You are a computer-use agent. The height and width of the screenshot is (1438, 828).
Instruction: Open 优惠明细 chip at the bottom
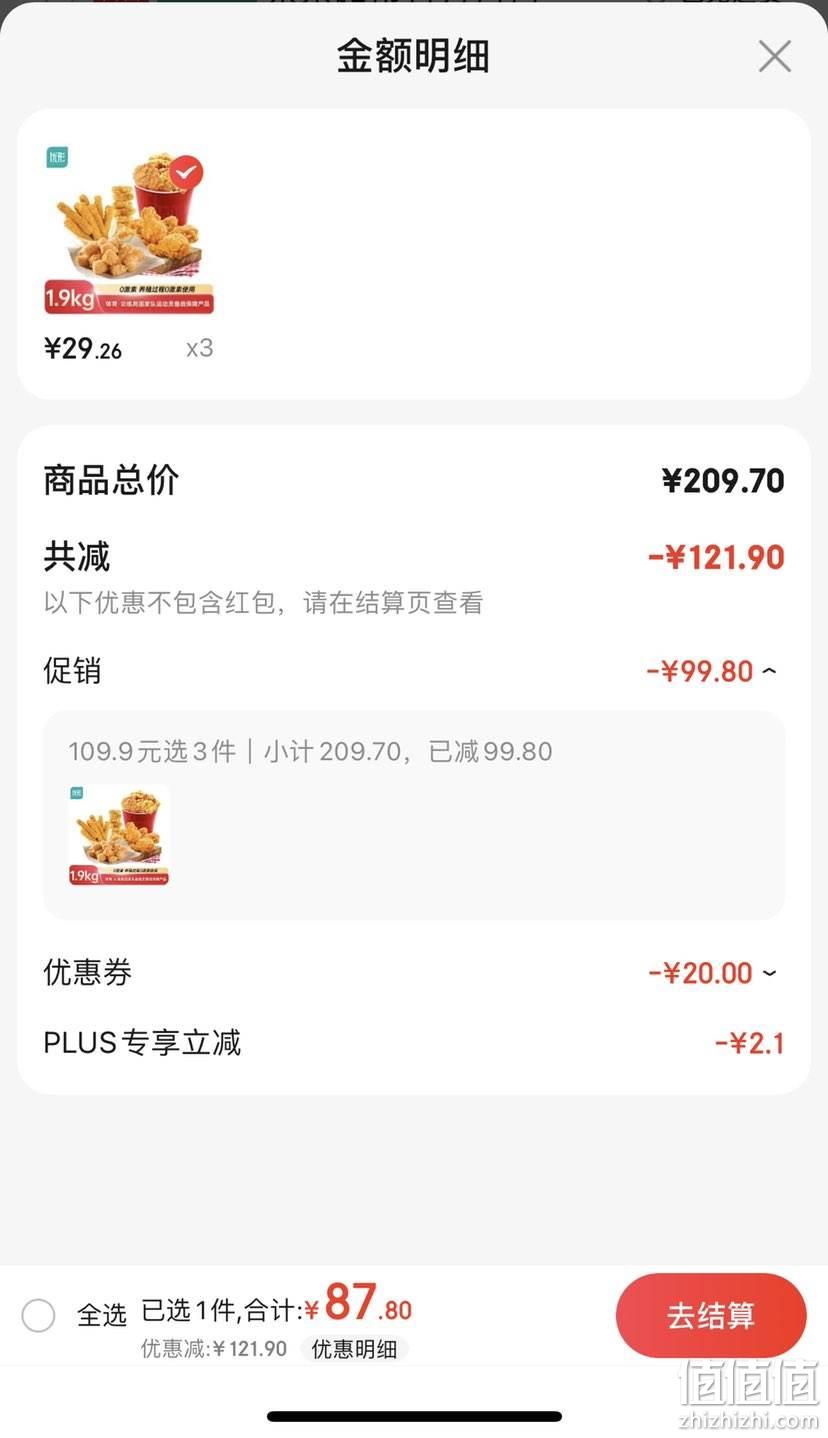point(354,1349)
